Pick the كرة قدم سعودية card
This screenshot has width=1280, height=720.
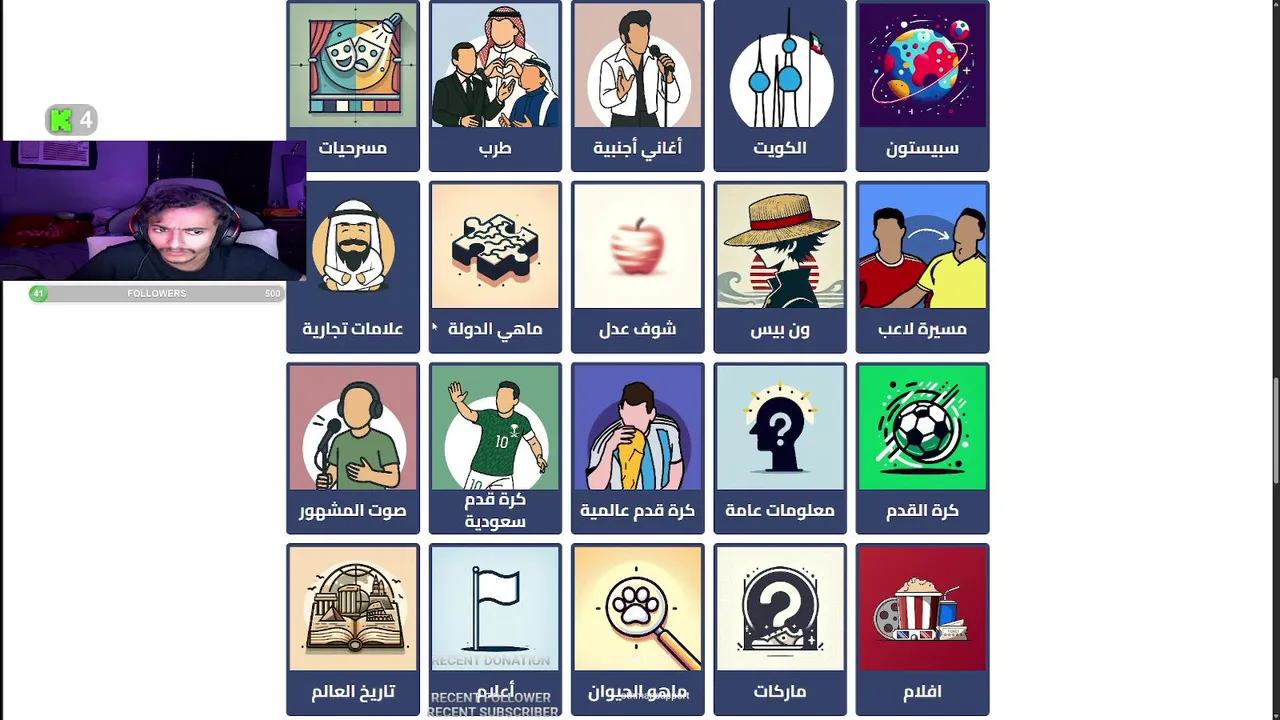[495, 447]
